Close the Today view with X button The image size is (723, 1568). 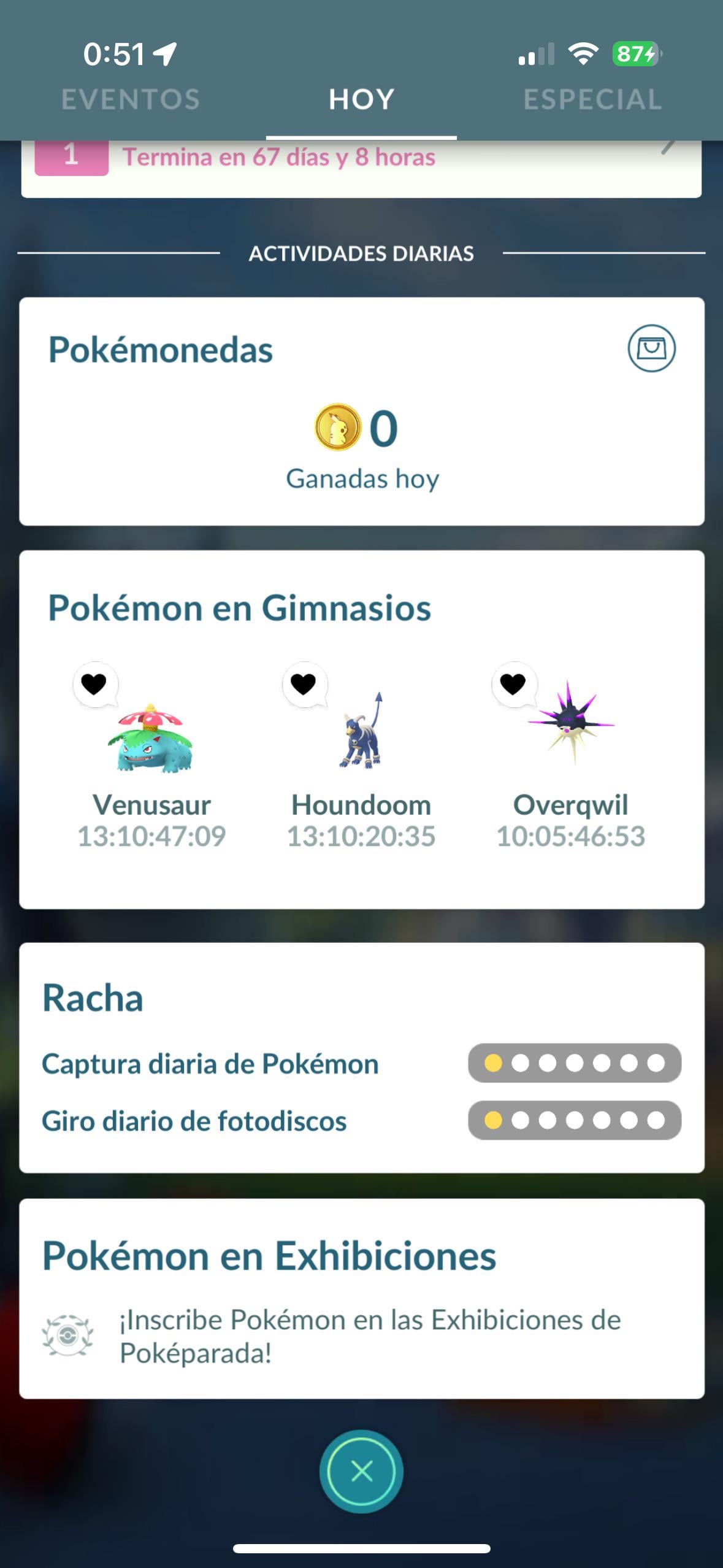pyautogui.click(x=361, y=1471)
